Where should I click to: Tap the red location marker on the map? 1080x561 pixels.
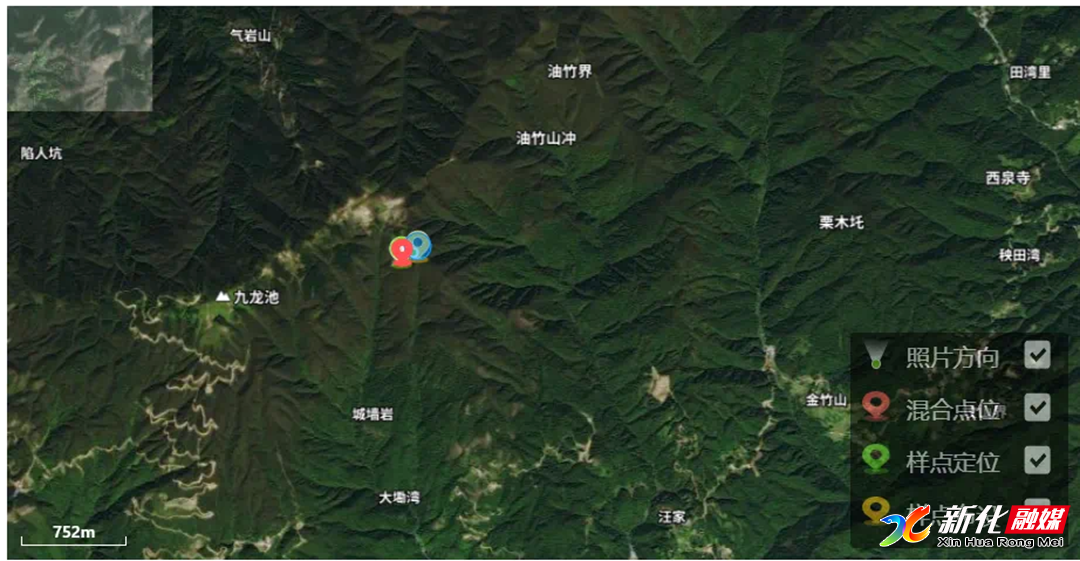401,250
